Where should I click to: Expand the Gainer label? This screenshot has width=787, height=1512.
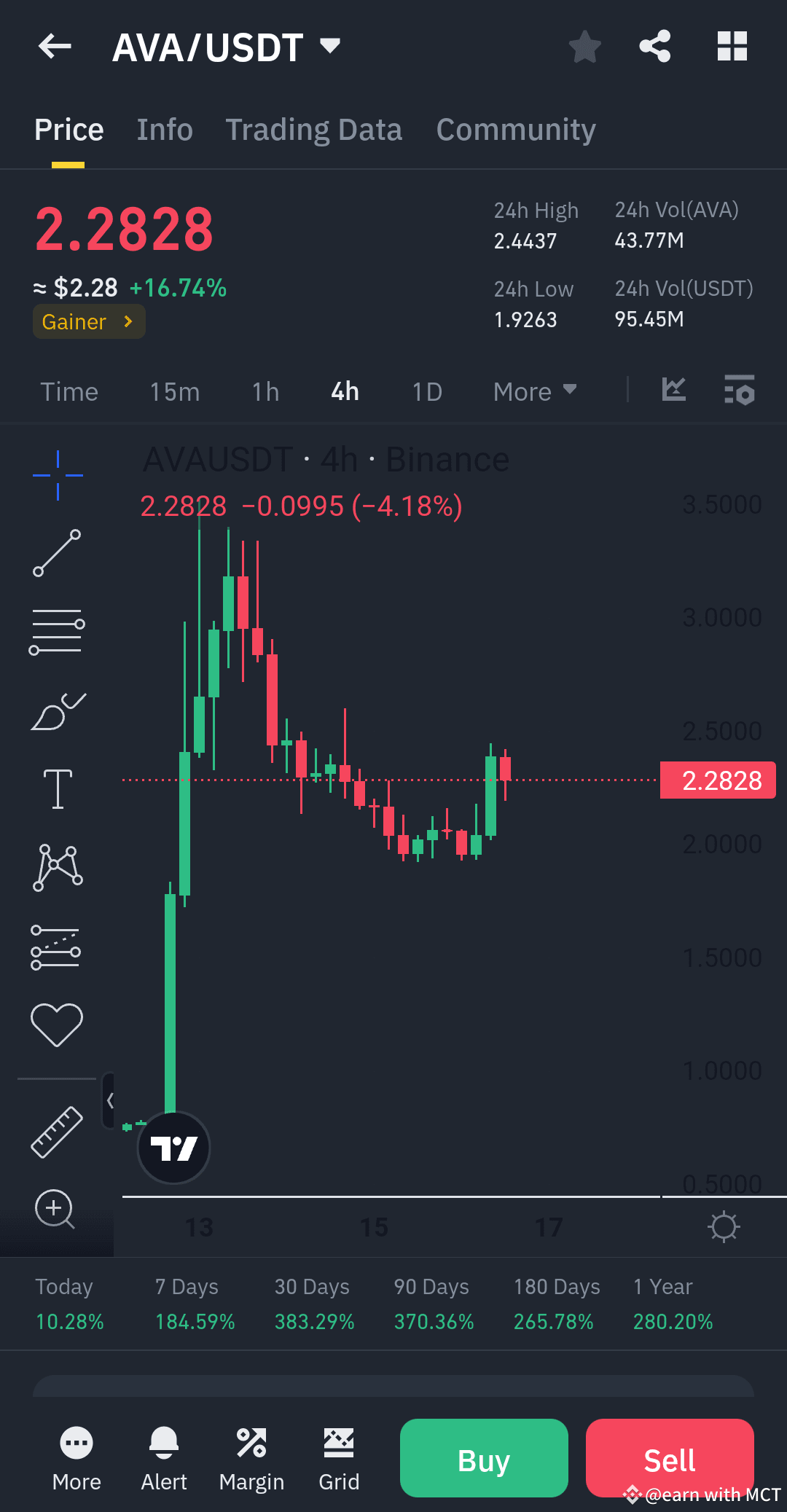coord(88,321)
